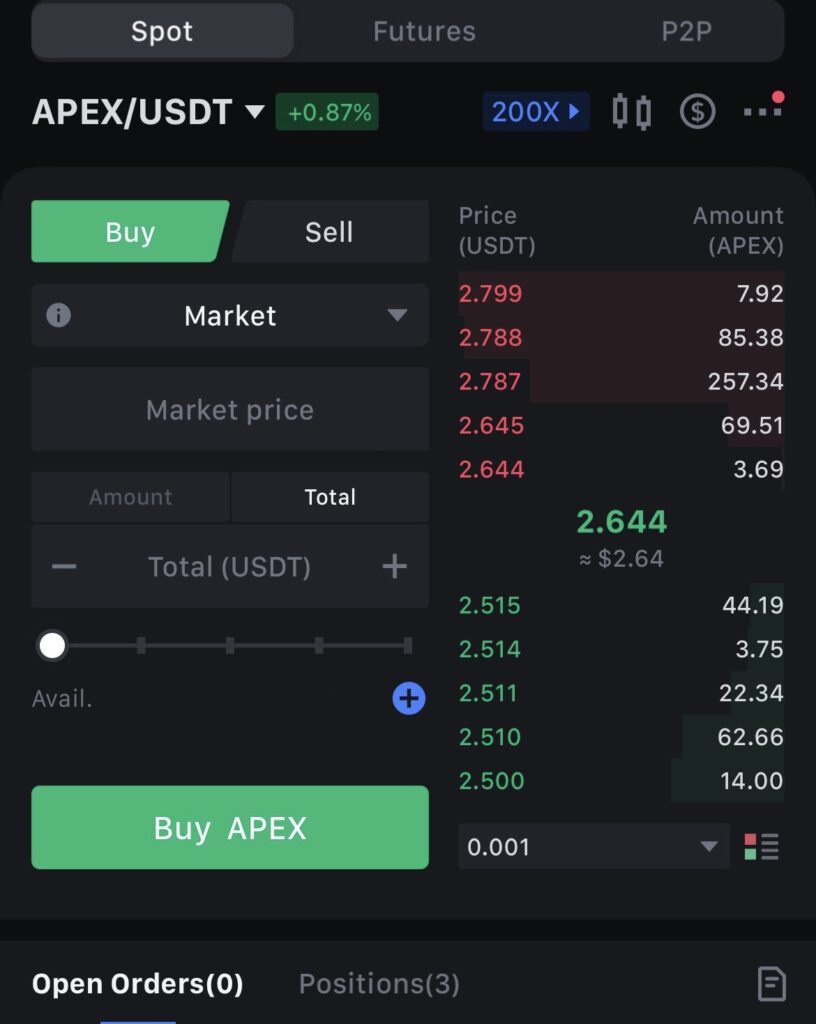816x1024 pixels.
Task: Open the Market order type dropdown
Action: coord(230,316)
